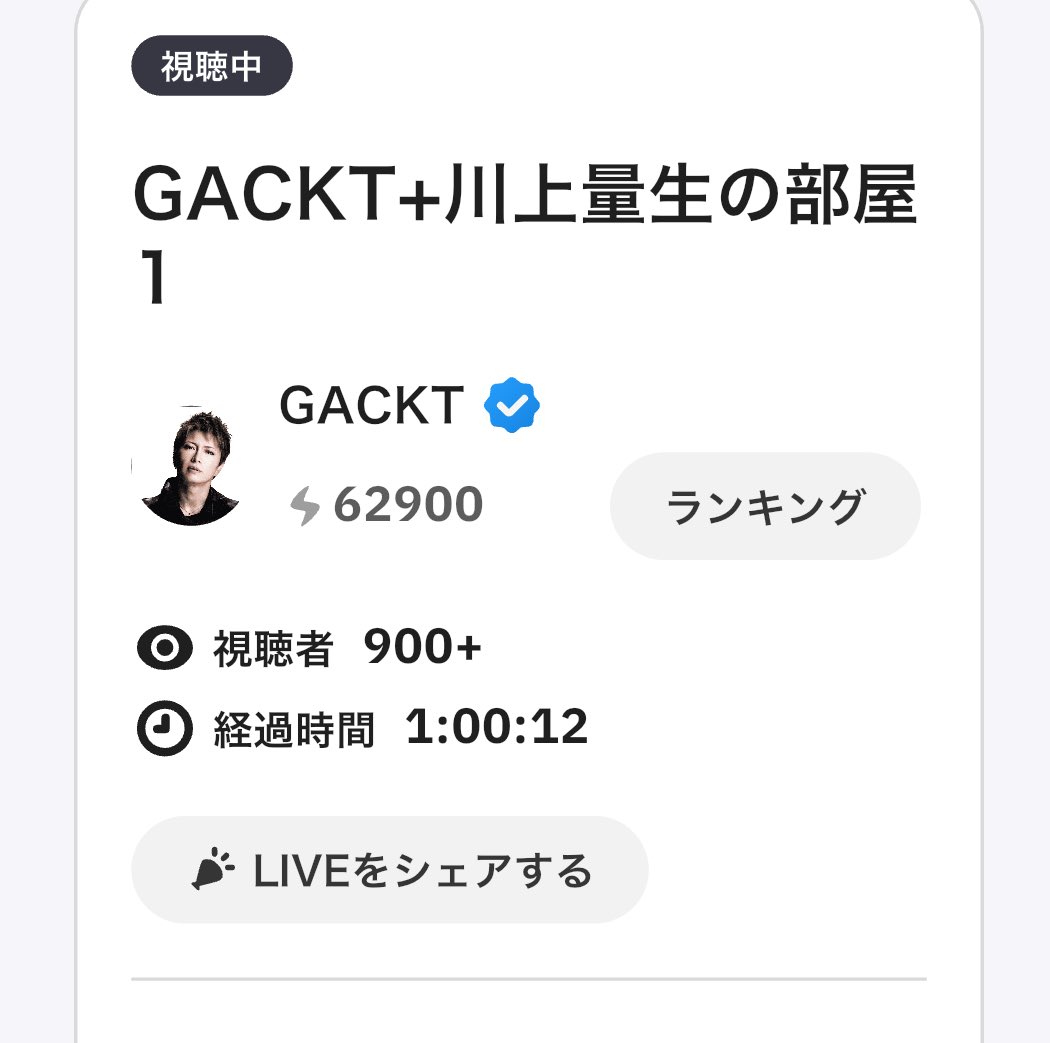Tap LIVEをシェアする to share the live
1050x1043 pixels.
click(390, 870)
